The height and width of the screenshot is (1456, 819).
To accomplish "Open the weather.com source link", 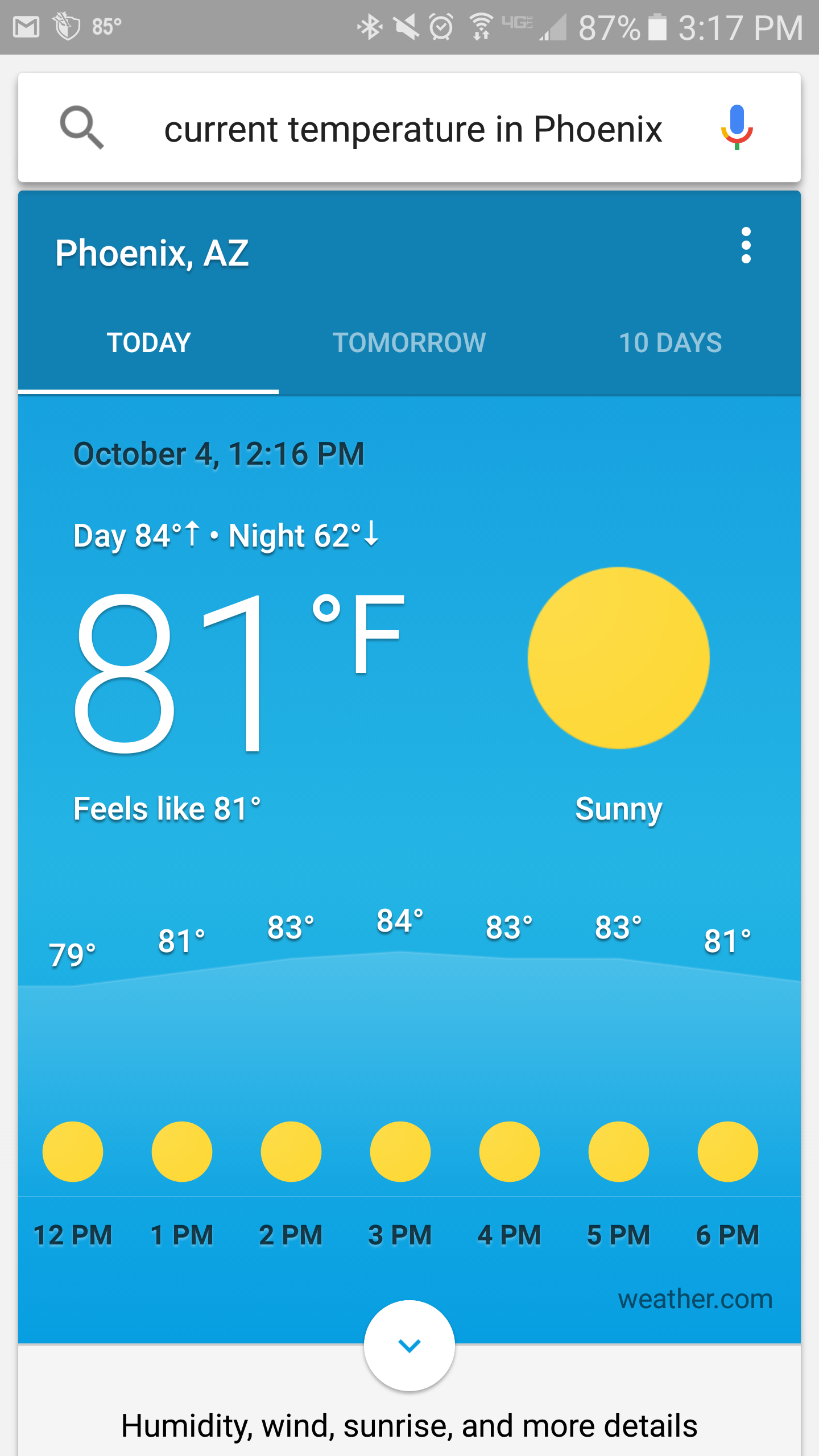I will 695,1300.
